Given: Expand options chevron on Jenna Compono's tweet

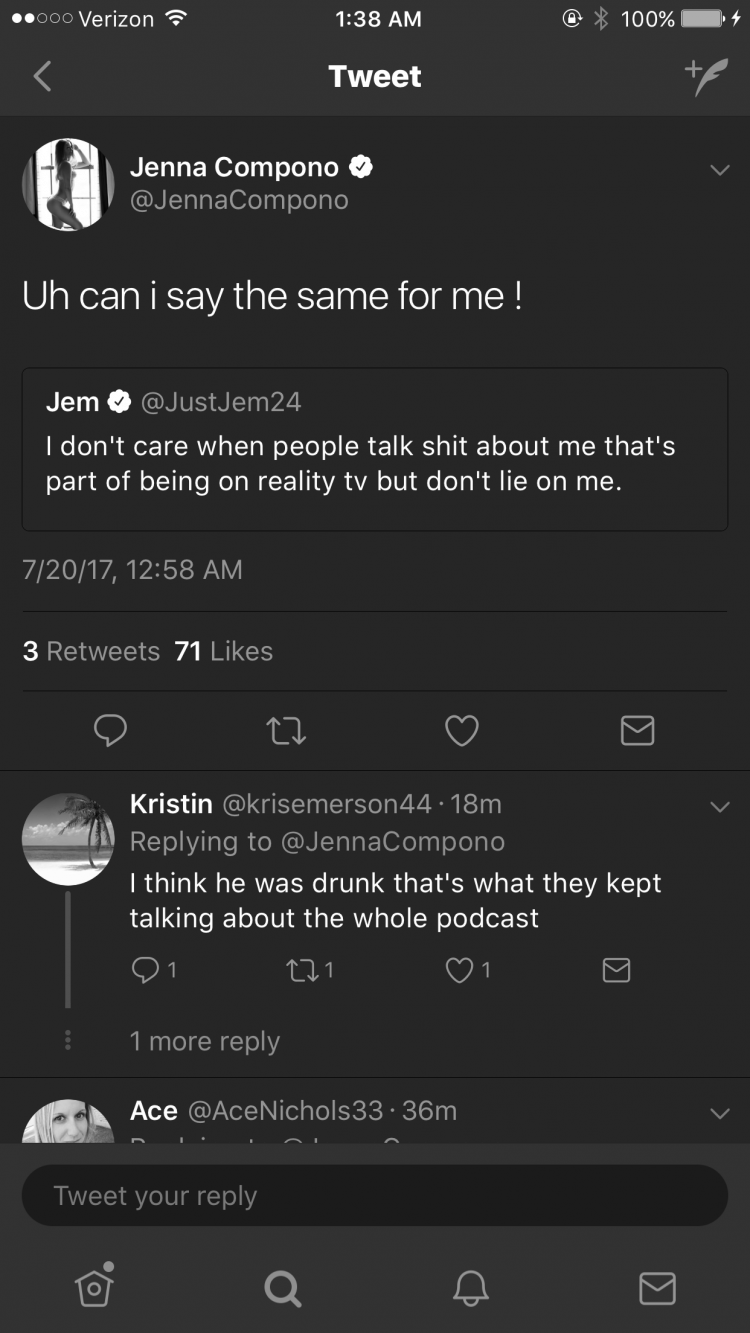Looking at the screenshot, I should coord(720,170).
